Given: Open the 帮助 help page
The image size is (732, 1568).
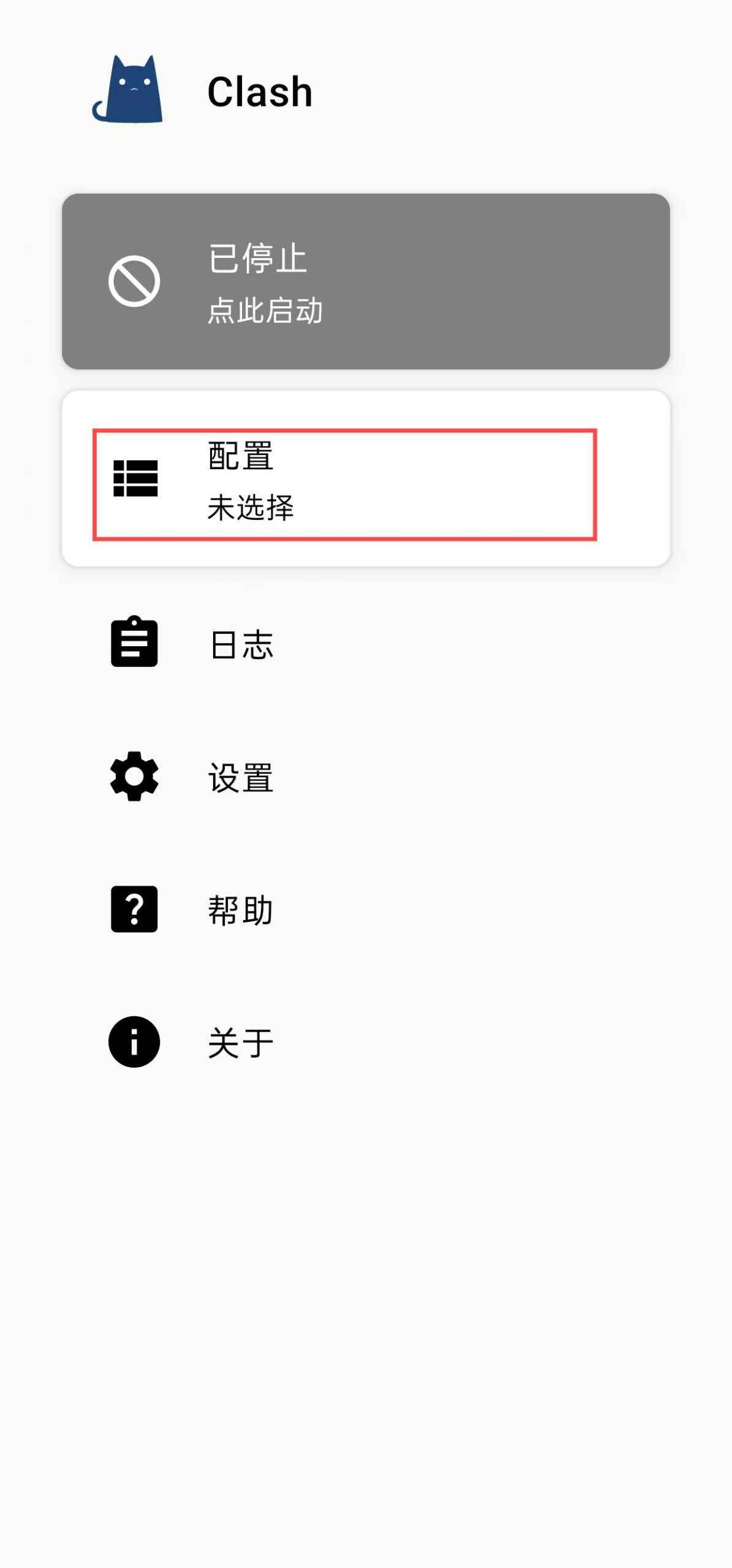Looking at the screenshot, I should tap(242, 910).
